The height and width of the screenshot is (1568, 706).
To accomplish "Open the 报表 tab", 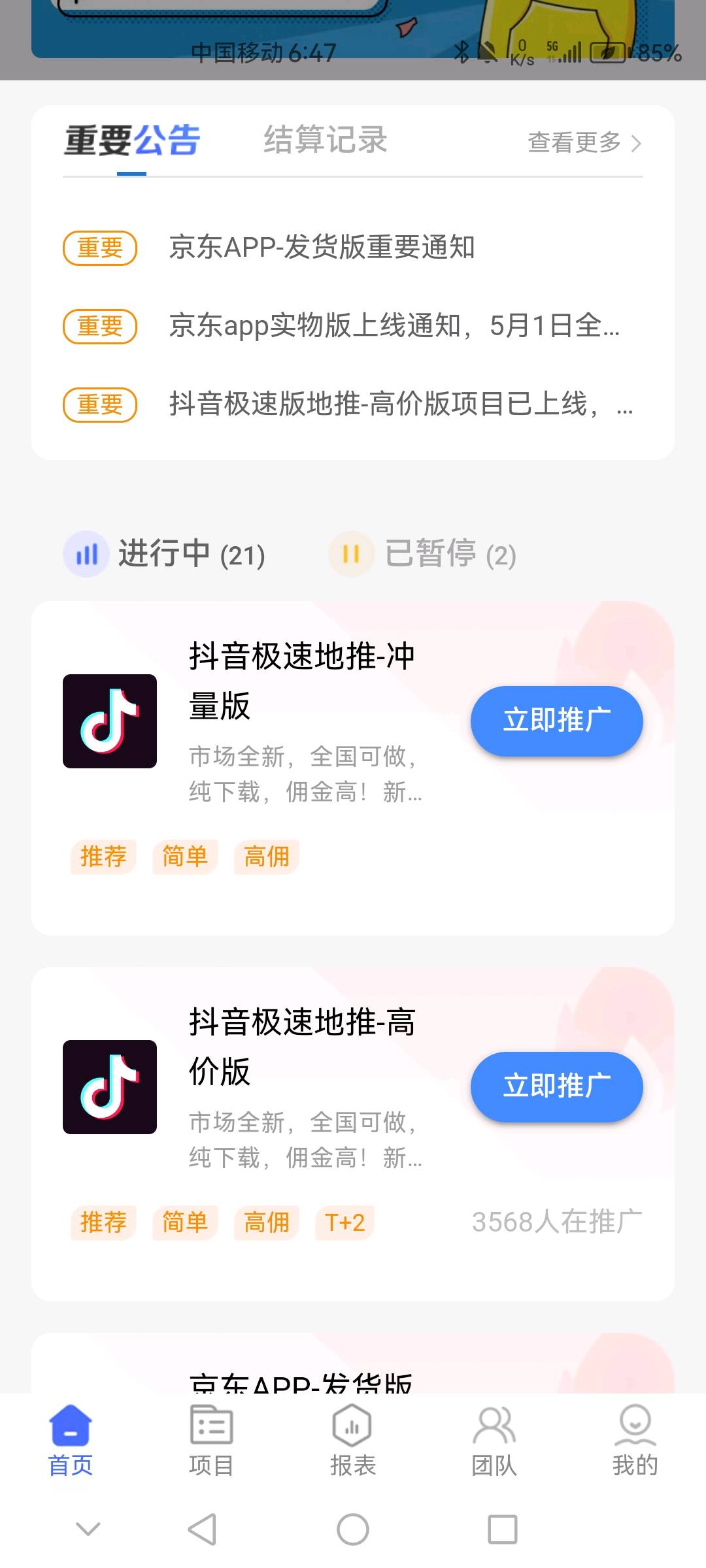I will 352,1441.
